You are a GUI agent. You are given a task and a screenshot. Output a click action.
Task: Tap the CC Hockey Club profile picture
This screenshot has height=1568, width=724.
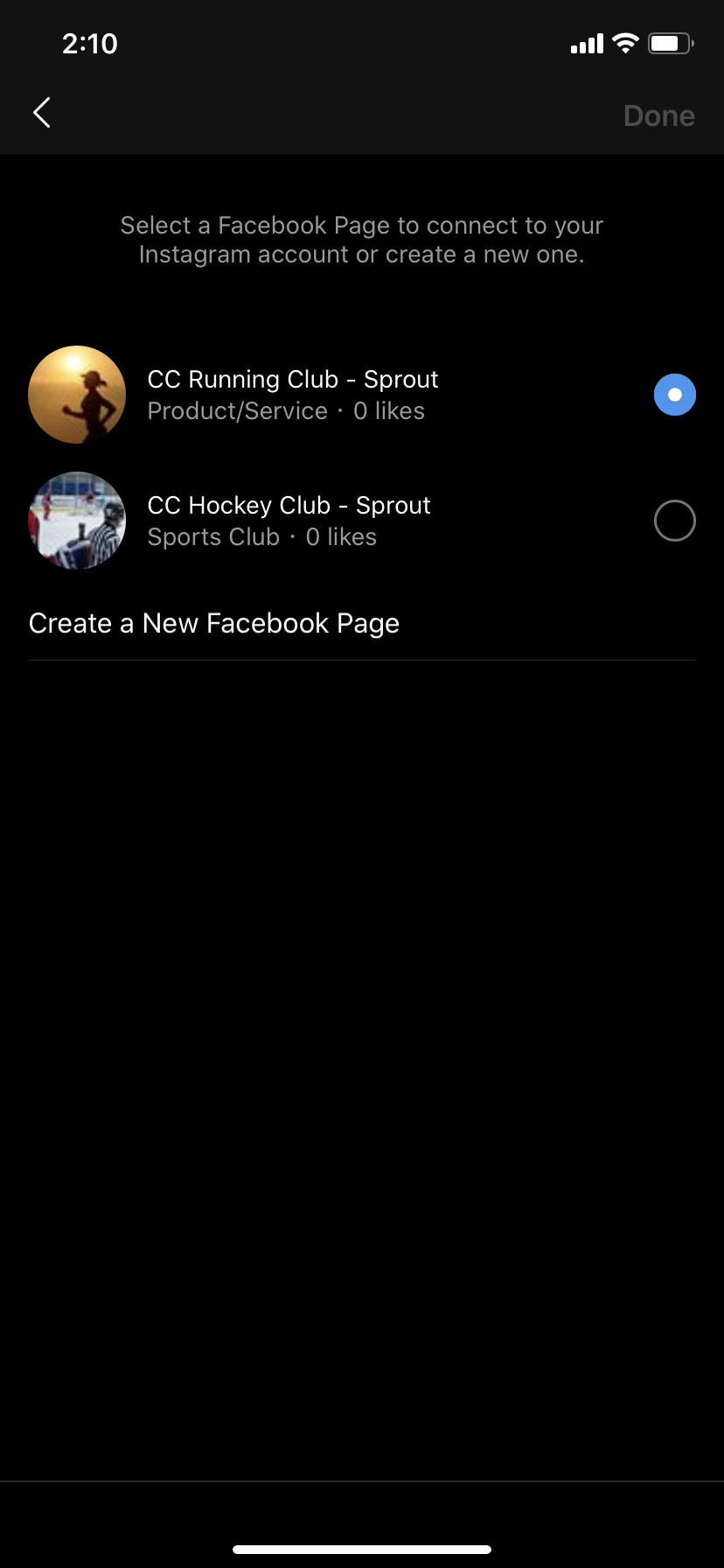tap(77, 520)
